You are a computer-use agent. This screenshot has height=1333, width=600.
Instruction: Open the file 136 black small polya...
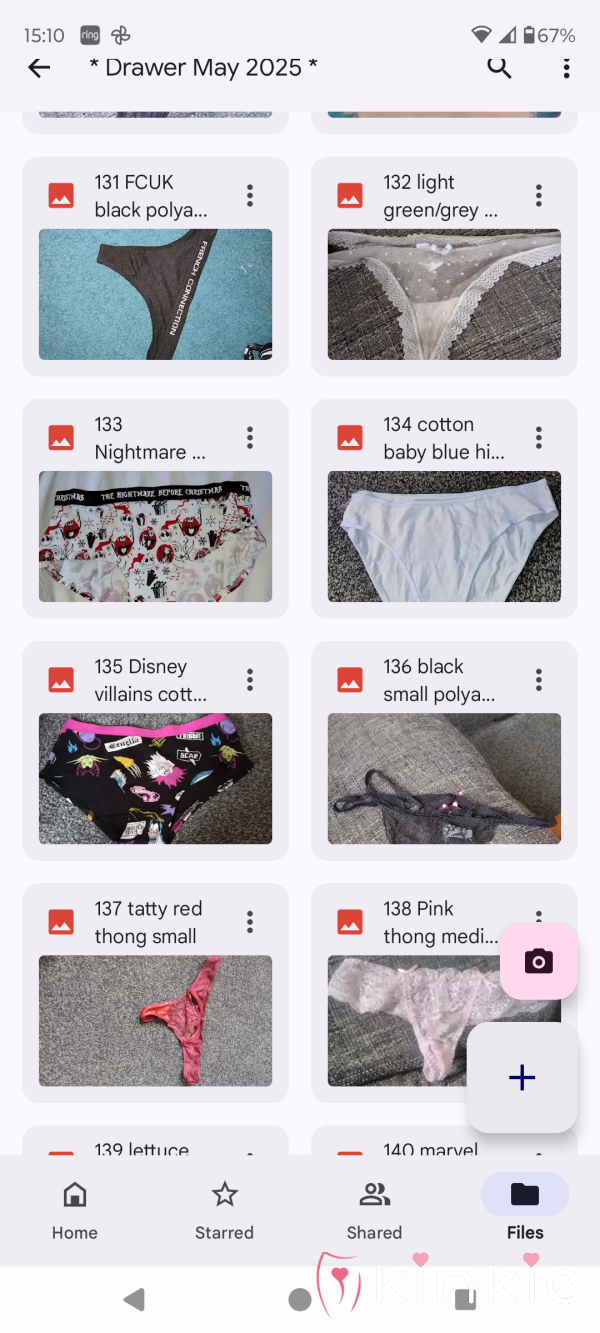444,778
